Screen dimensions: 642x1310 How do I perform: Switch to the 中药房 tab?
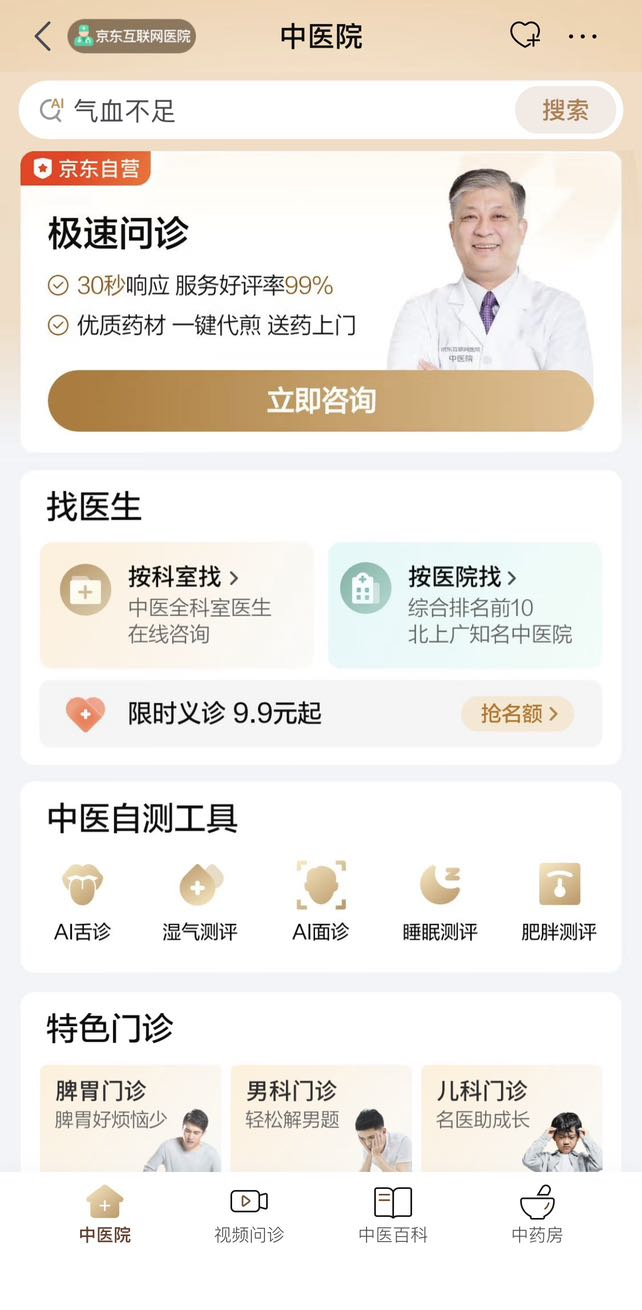pyautogui.click(x=537, y=1215)
